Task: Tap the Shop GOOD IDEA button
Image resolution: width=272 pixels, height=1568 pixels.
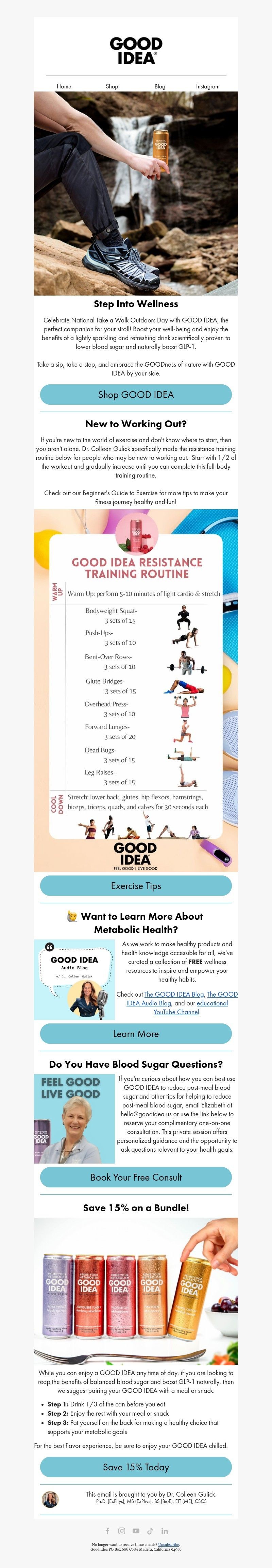Action: tap(136, 395)
